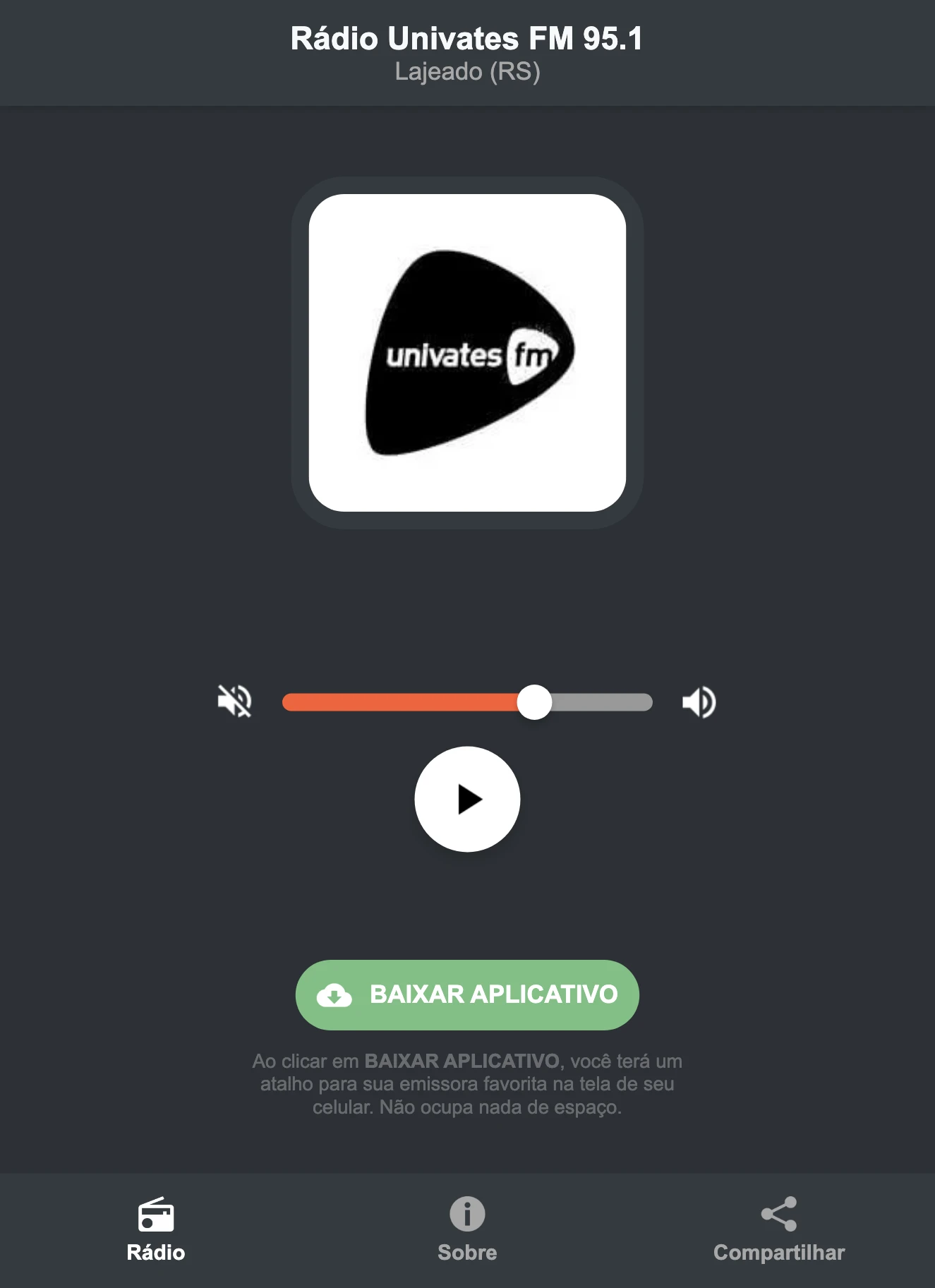Click the white logo card thumbnail
The width and height of the screenshot is (935, 1288).
click(466, 354)
